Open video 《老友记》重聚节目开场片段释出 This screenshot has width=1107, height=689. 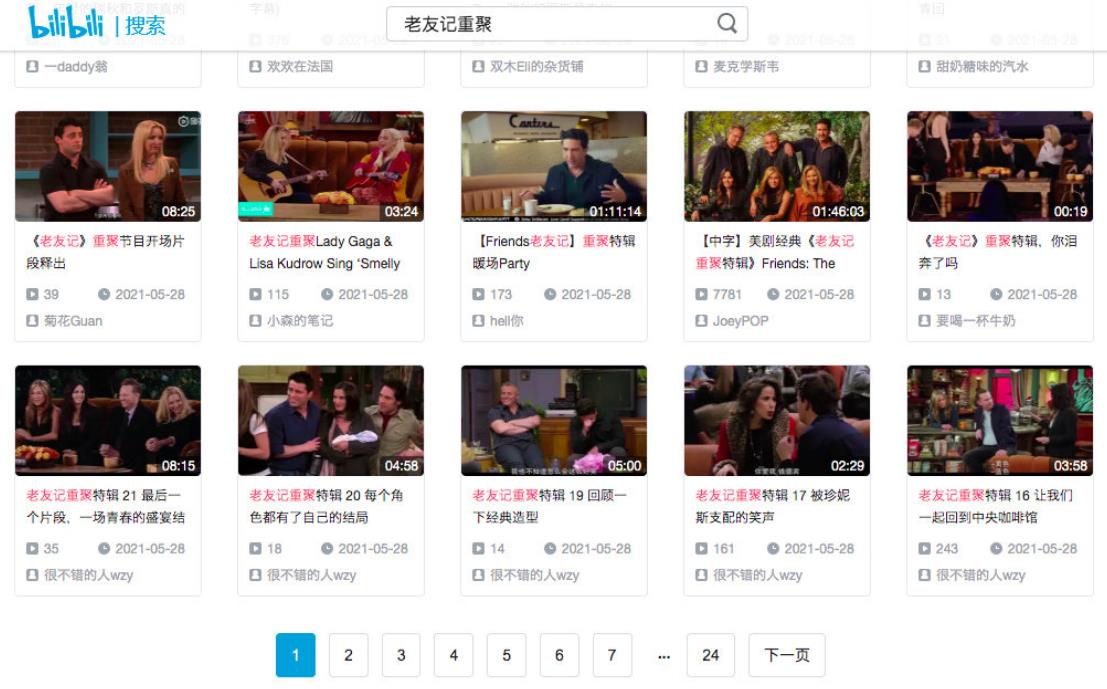[107, 166]
